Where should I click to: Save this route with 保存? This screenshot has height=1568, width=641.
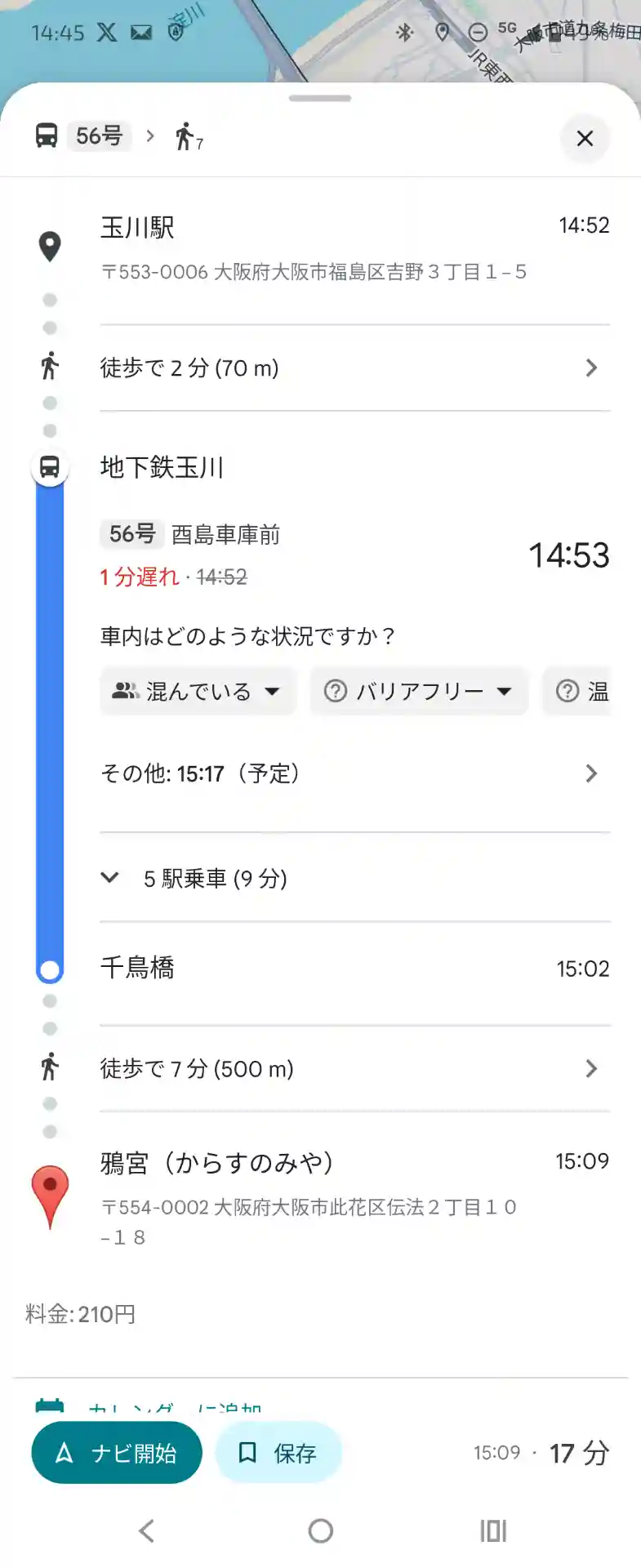[278, 1453]
